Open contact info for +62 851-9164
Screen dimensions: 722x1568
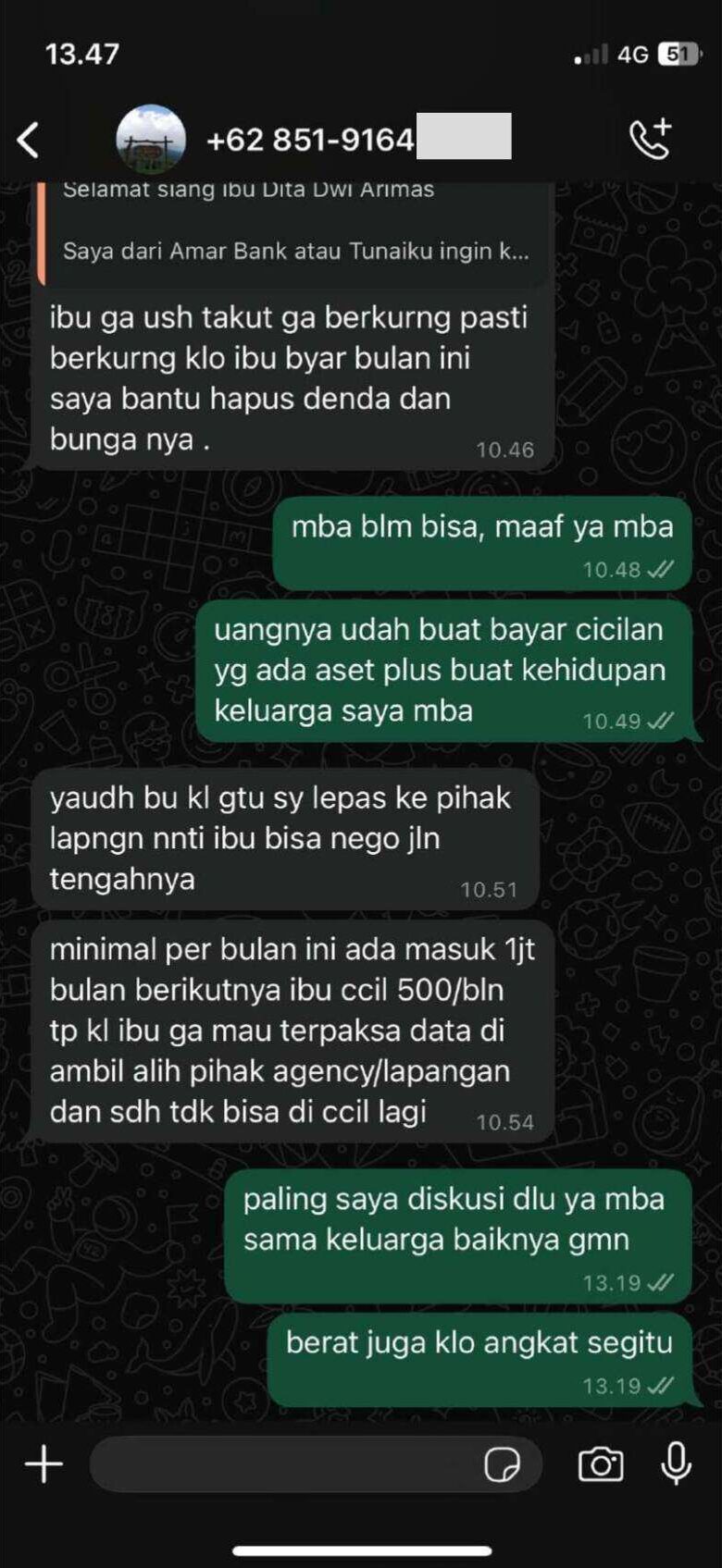(x=358, y=139)
